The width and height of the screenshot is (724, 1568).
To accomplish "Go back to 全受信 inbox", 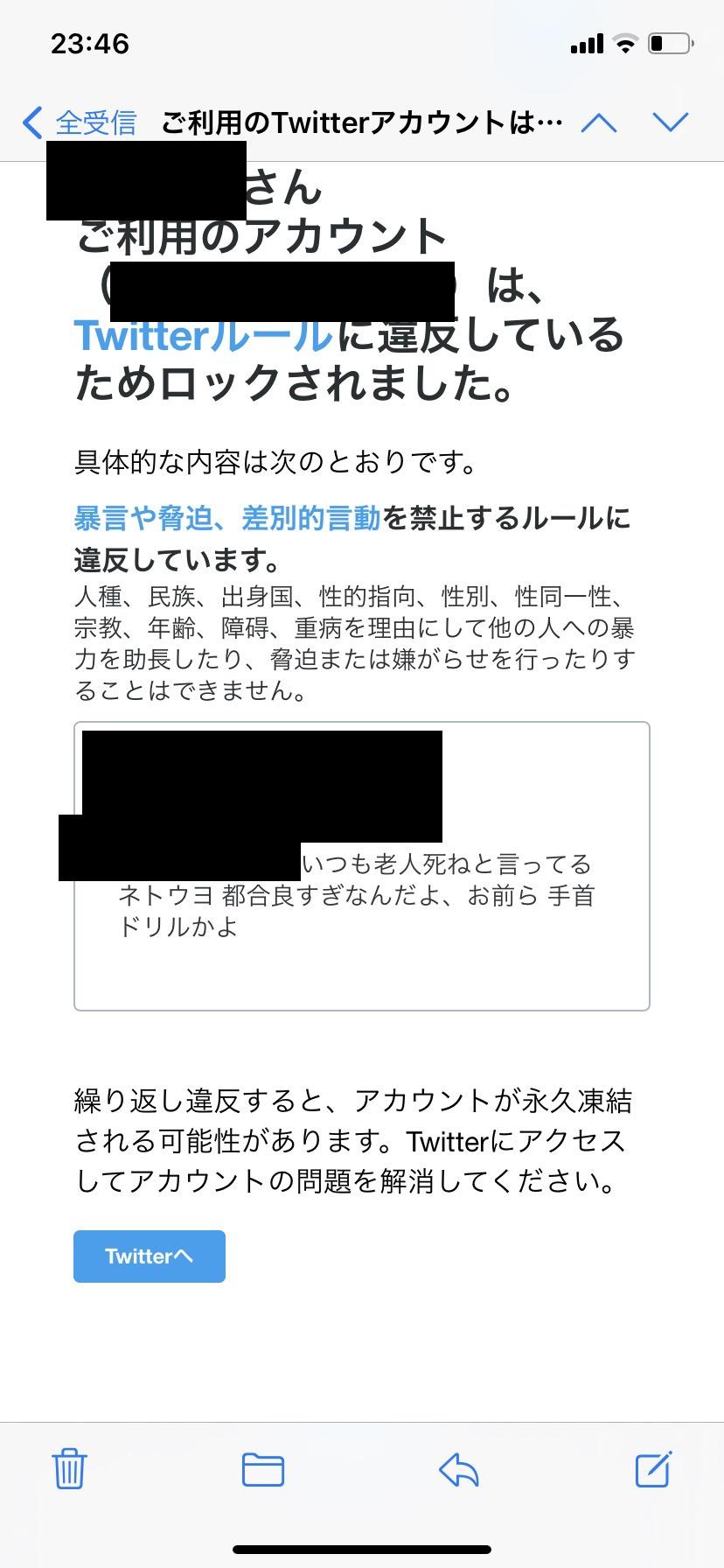I will coord(80,122).
